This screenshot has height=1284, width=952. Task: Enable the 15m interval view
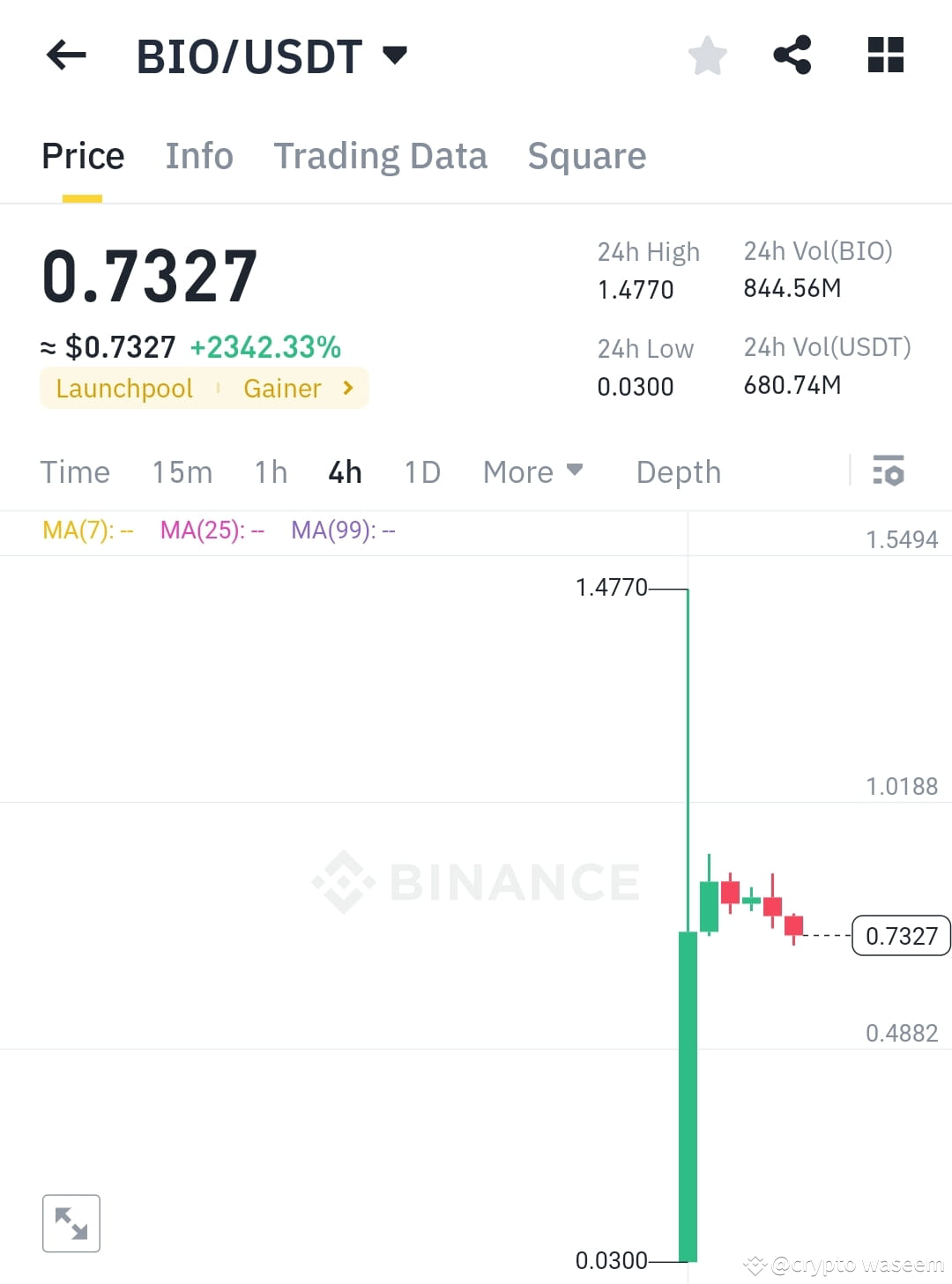click(182, 472)
